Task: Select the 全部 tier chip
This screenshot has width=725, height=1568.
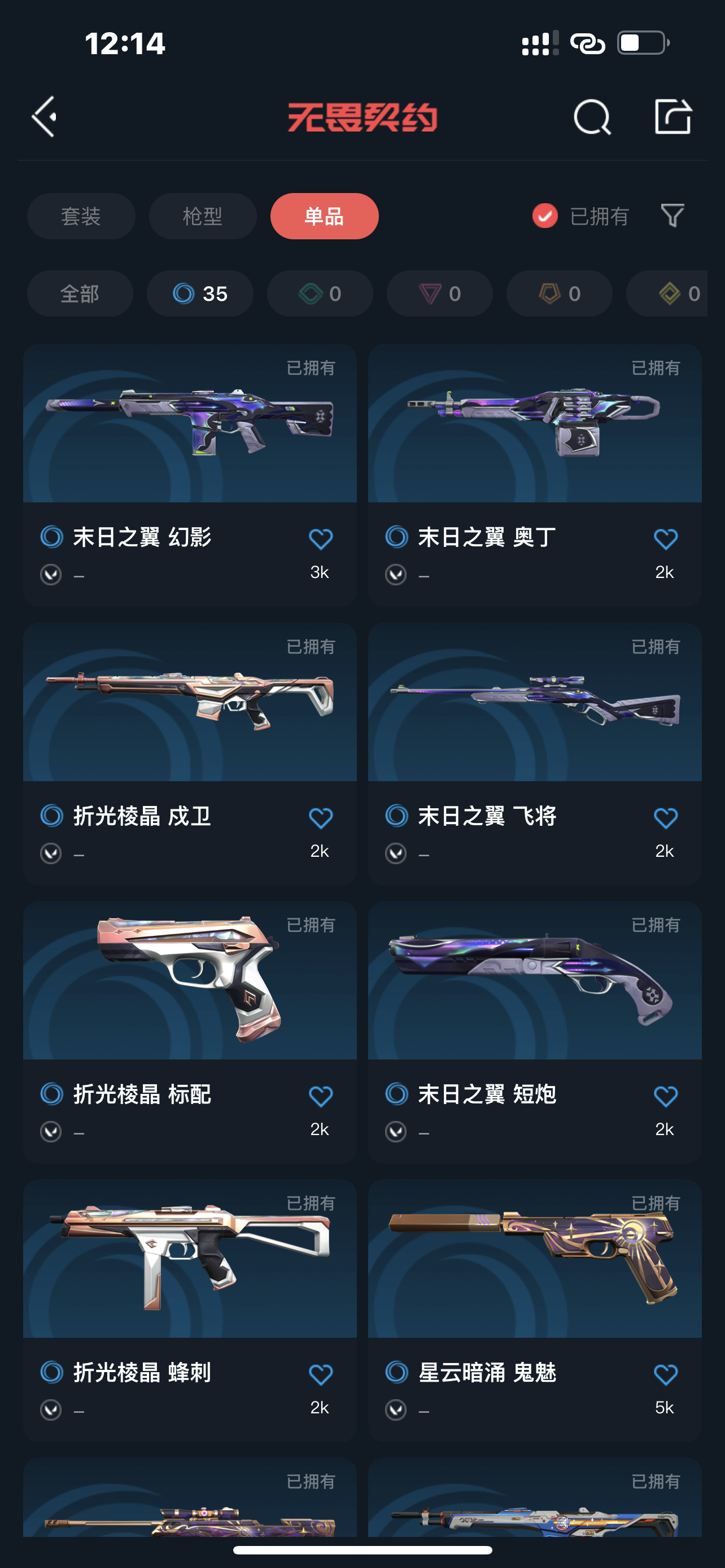Action: [80, 294]
